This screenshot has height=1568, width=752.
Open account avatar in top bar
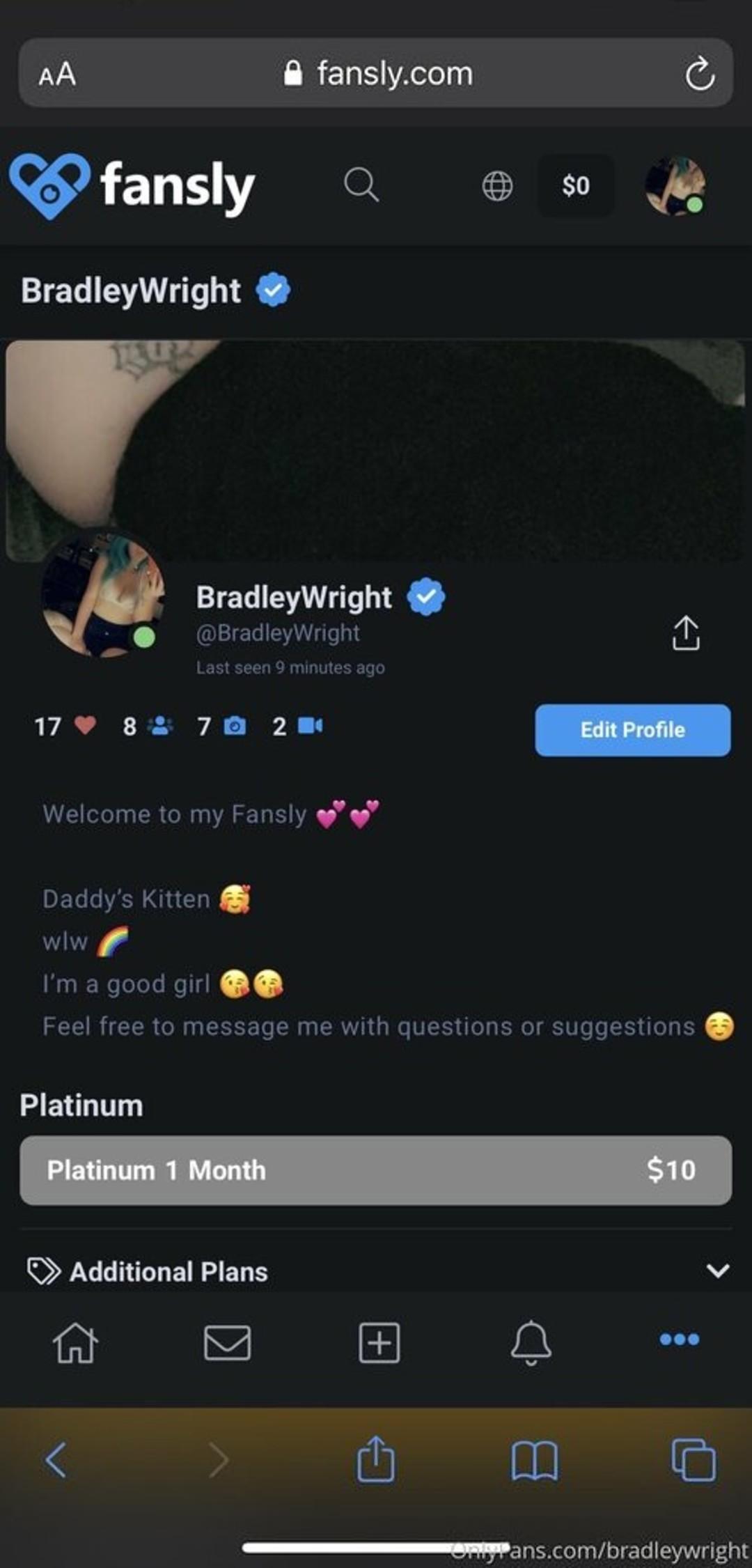click(675, 186)
